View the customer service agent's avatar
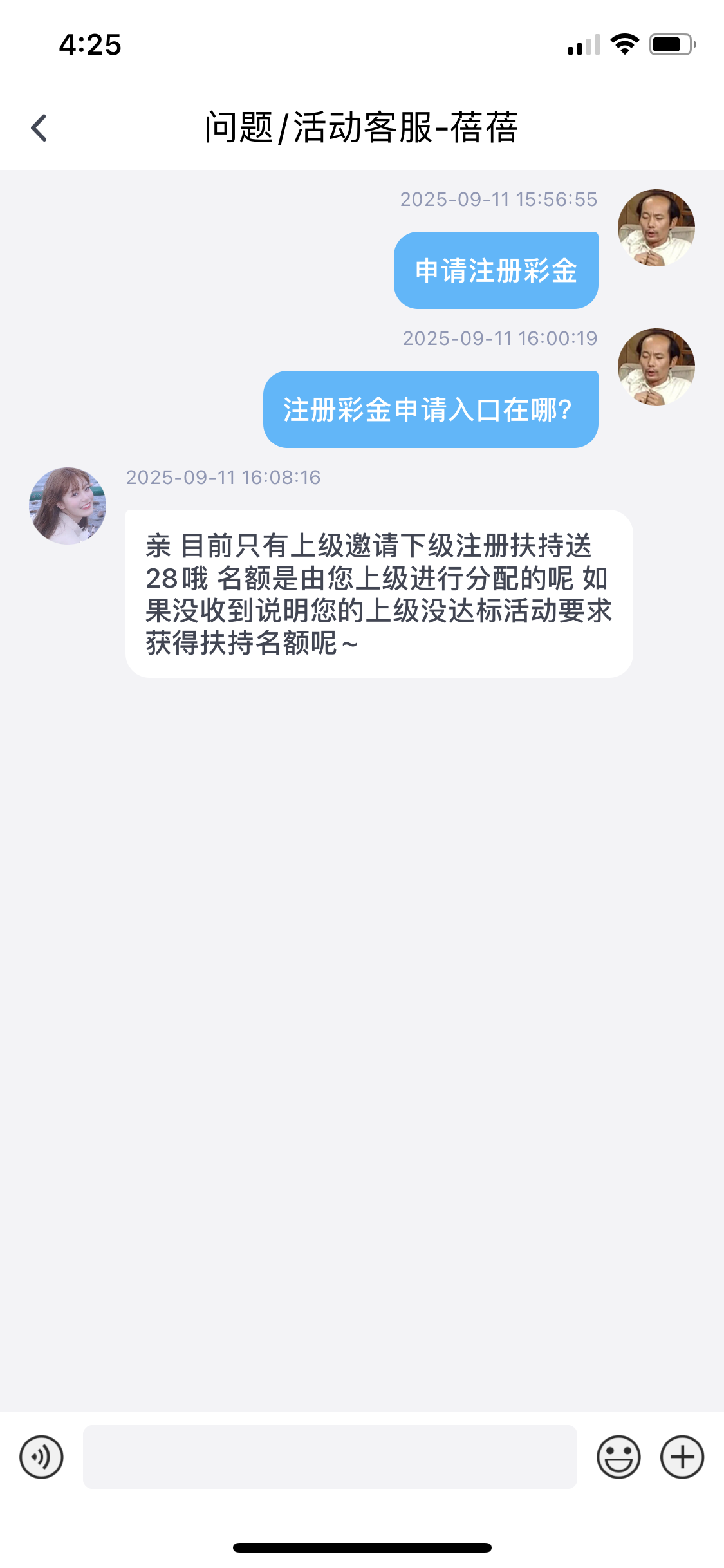Viewport: 724px width, 1568px height. (x=68, y=506)
